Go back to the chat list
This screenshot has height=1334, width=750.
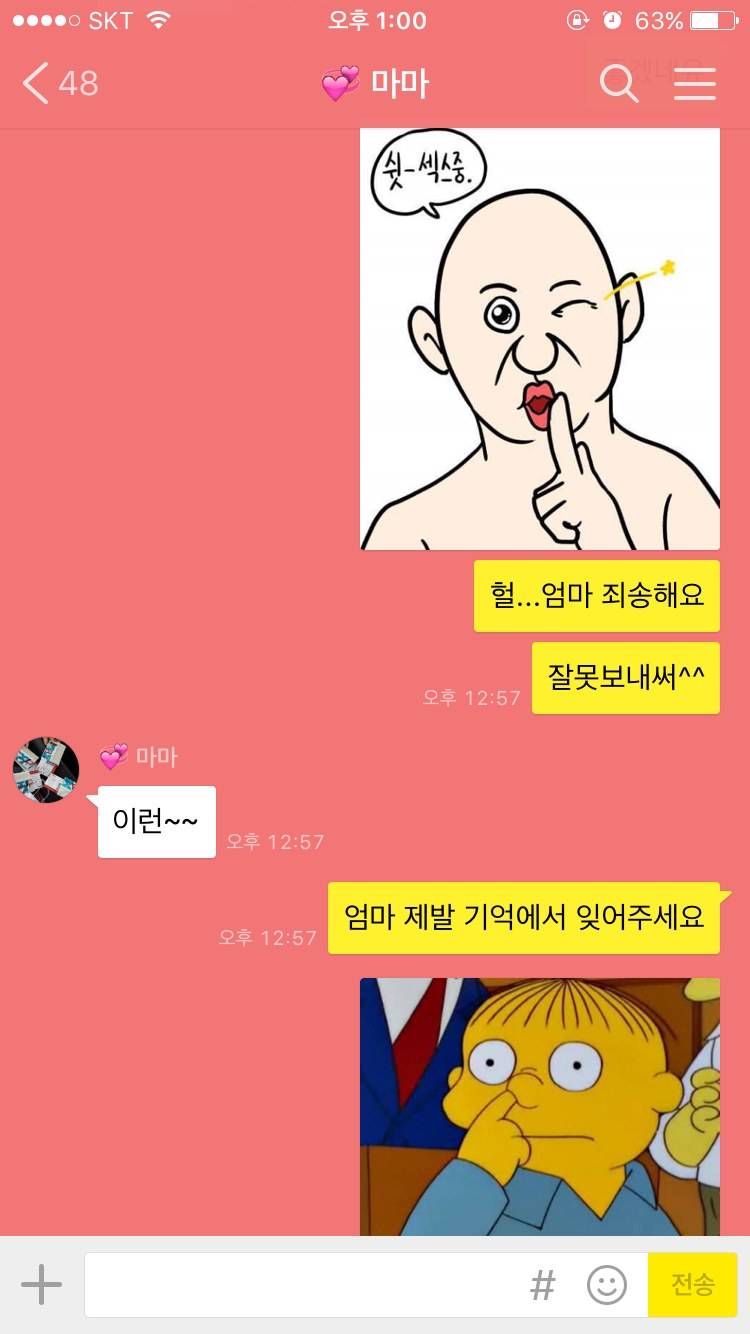tap(58, 83)
